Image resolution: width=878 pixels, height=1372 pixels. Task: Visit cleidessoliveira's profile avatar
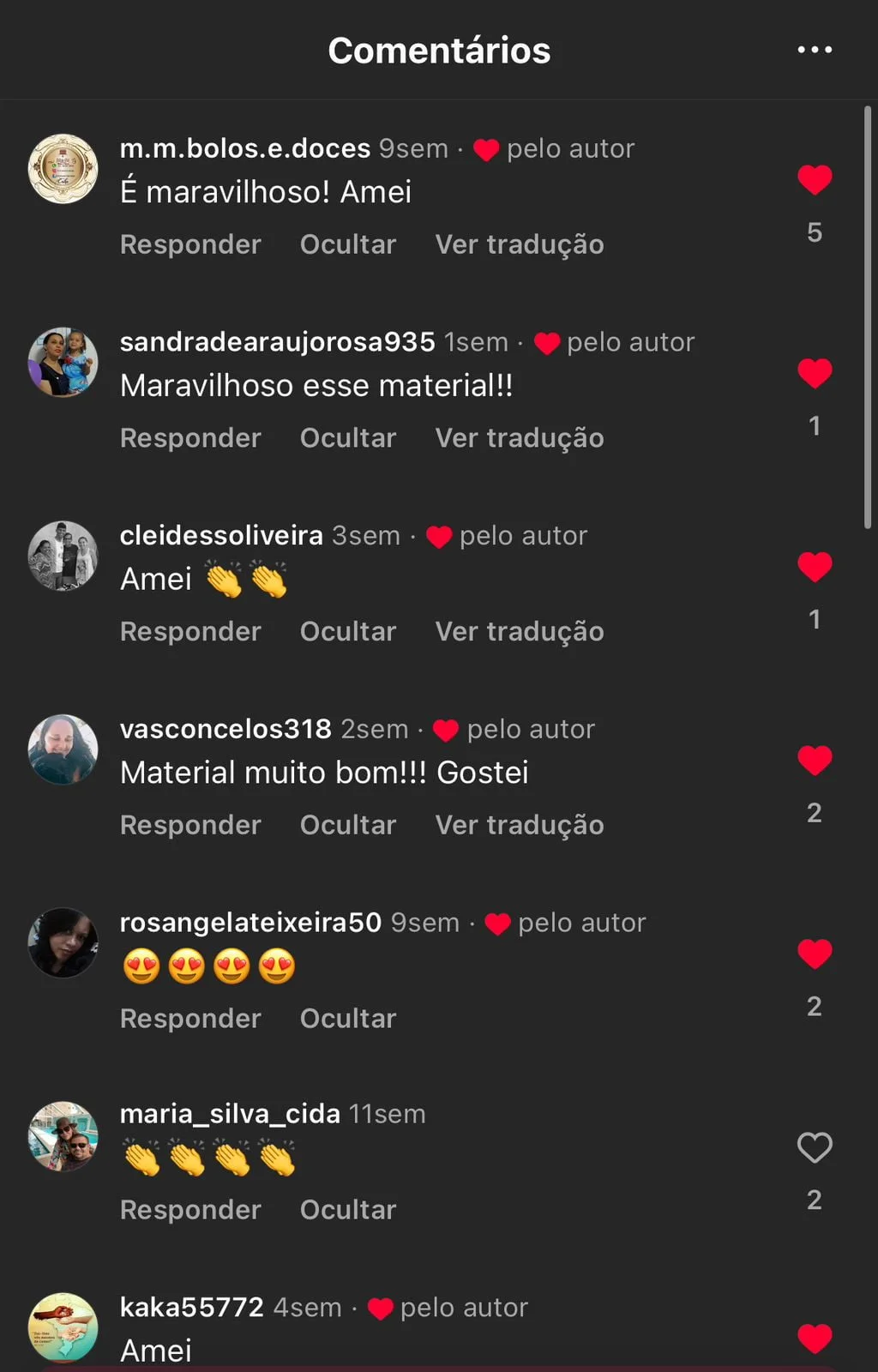click(63, 556)
